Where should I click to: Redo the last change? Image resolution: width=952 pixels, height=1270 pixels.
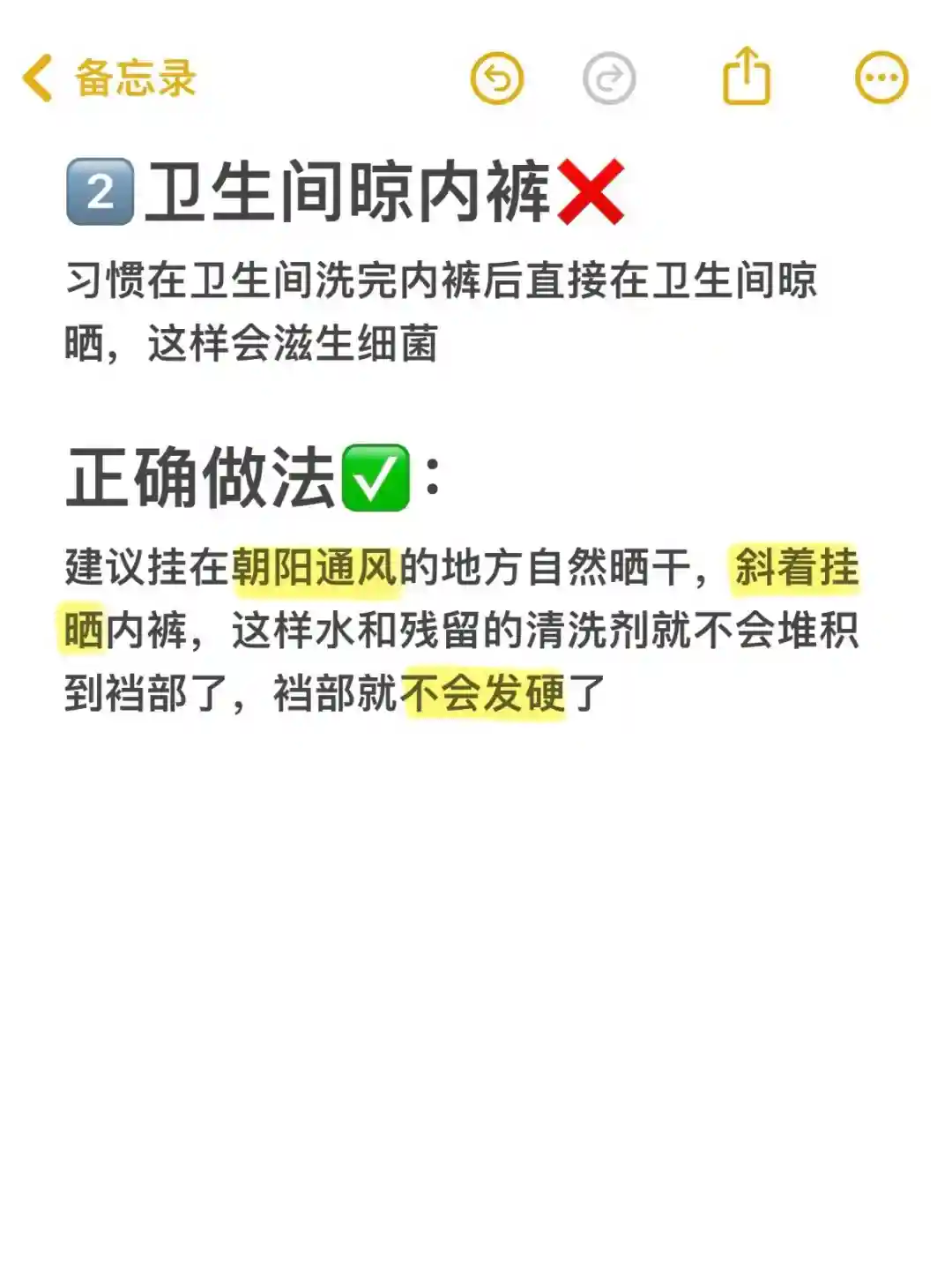coord(609,78)
